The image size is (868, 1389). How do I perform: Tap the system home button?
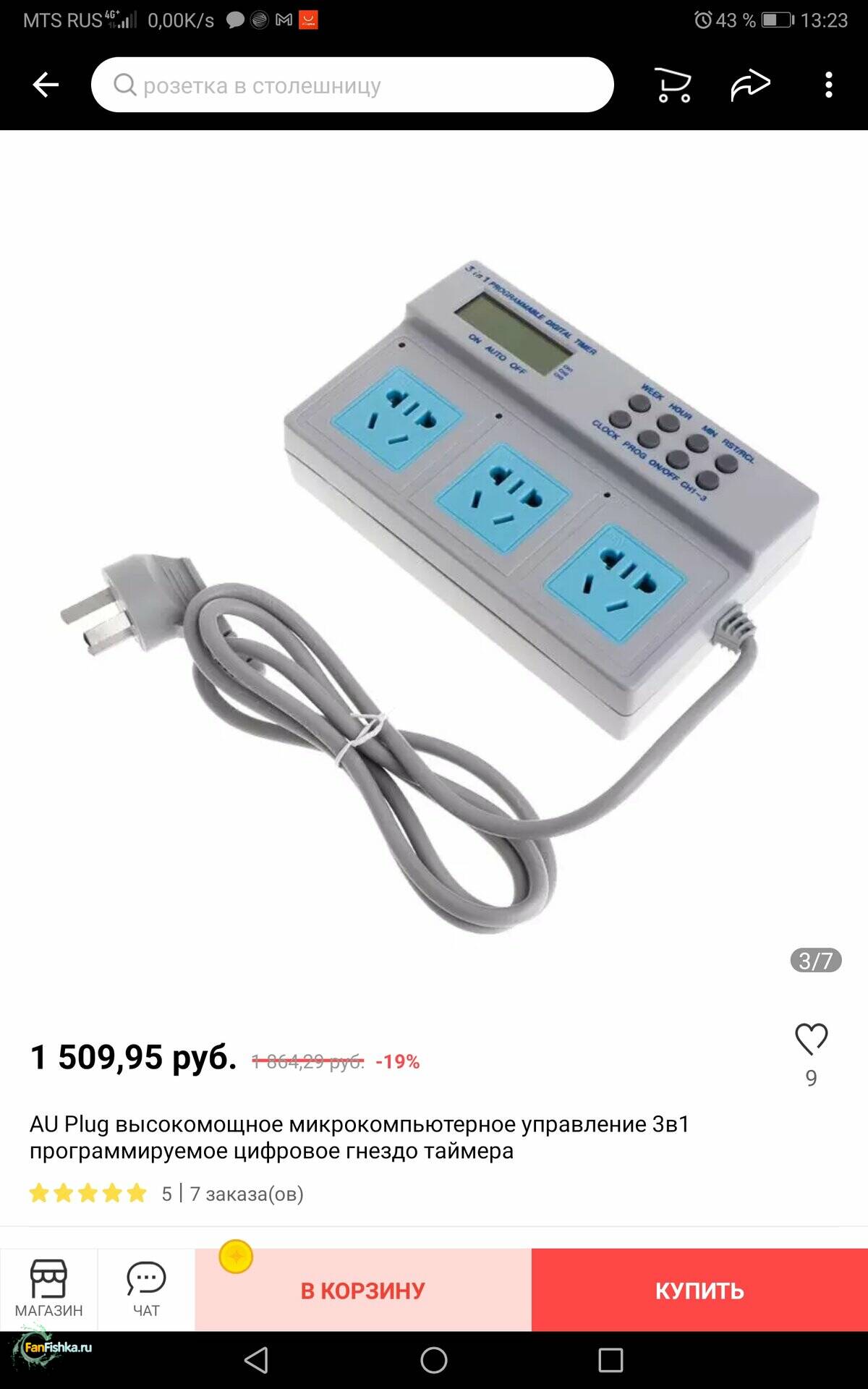click(434, 1361)
